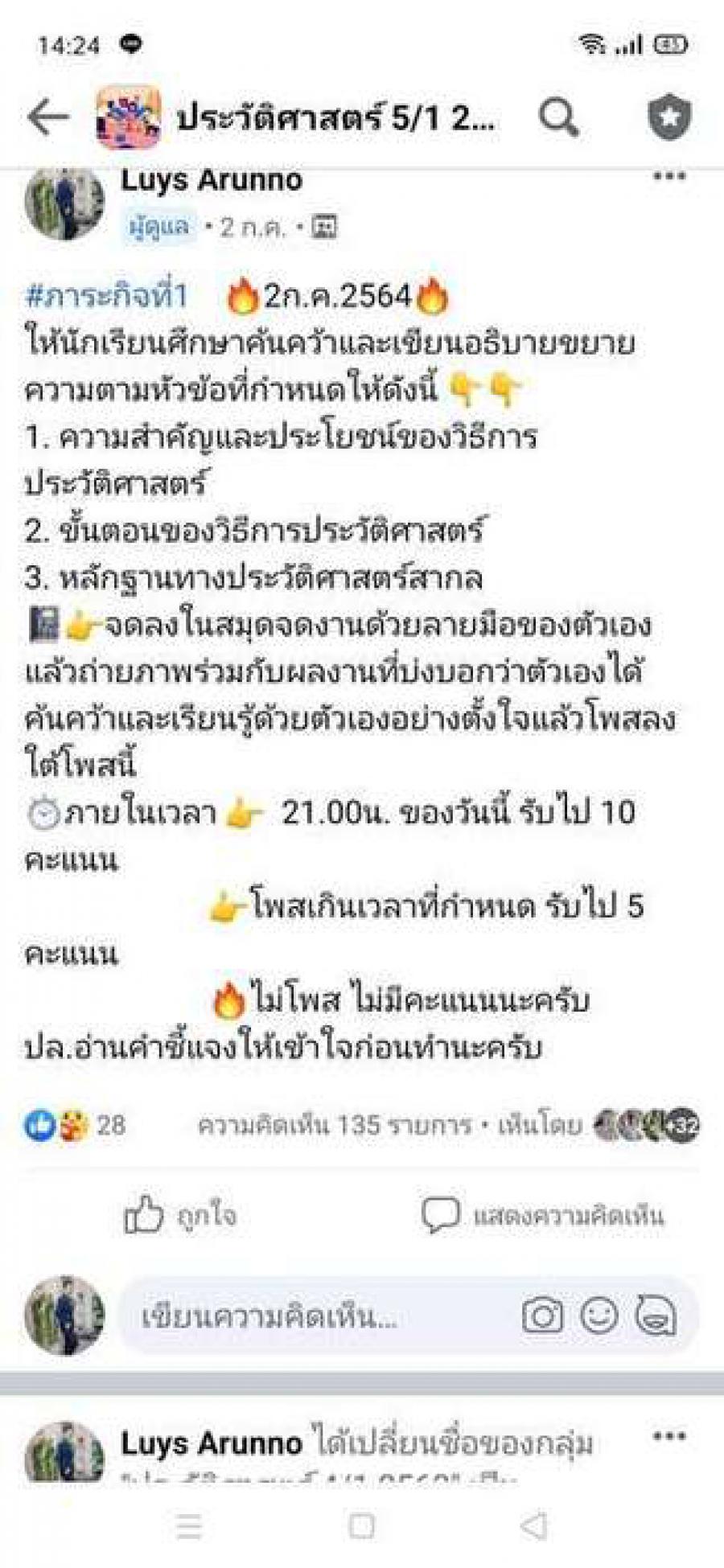Like the post with ถูกใจ

(181, 1215)
